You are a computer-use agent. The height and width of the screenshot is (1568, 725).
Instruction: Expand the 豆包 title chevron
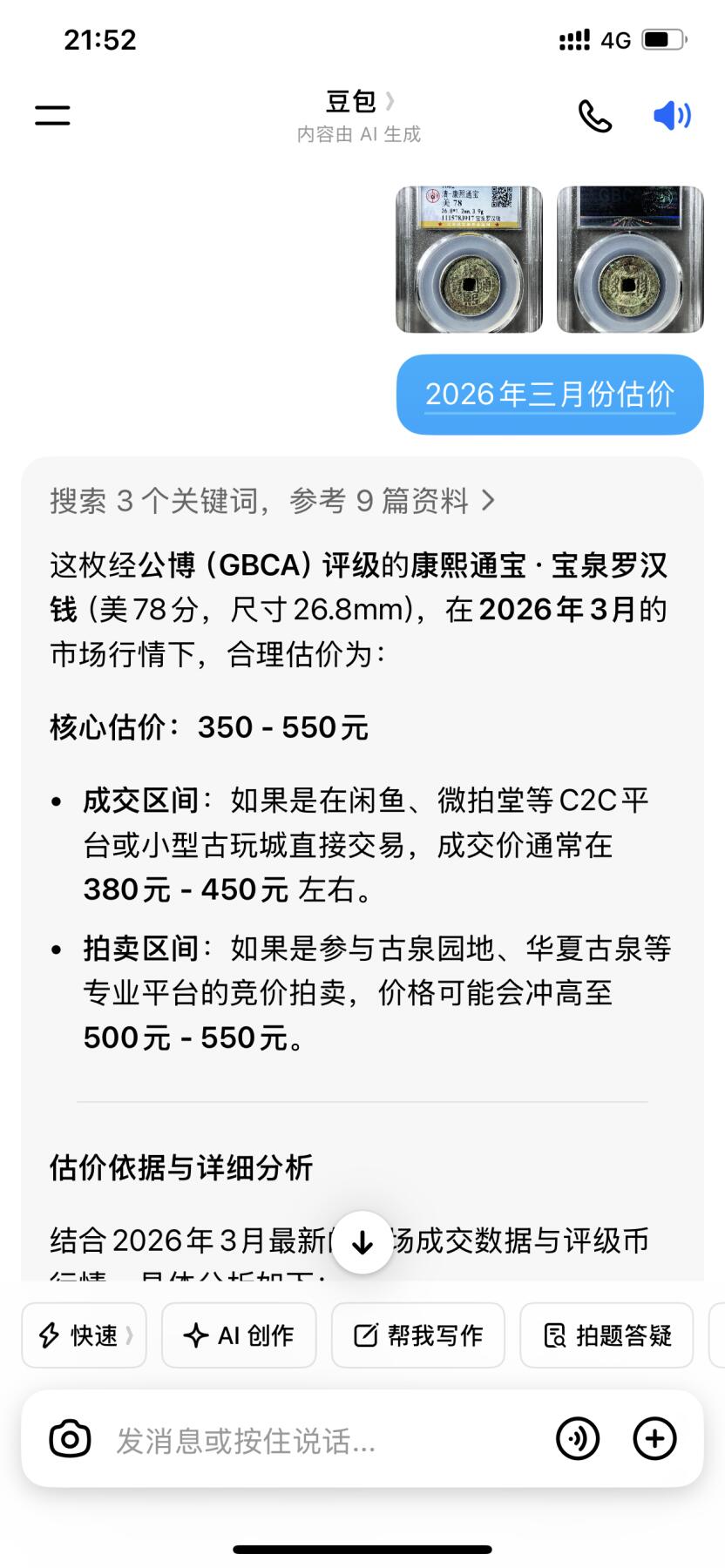click(390, 100)
